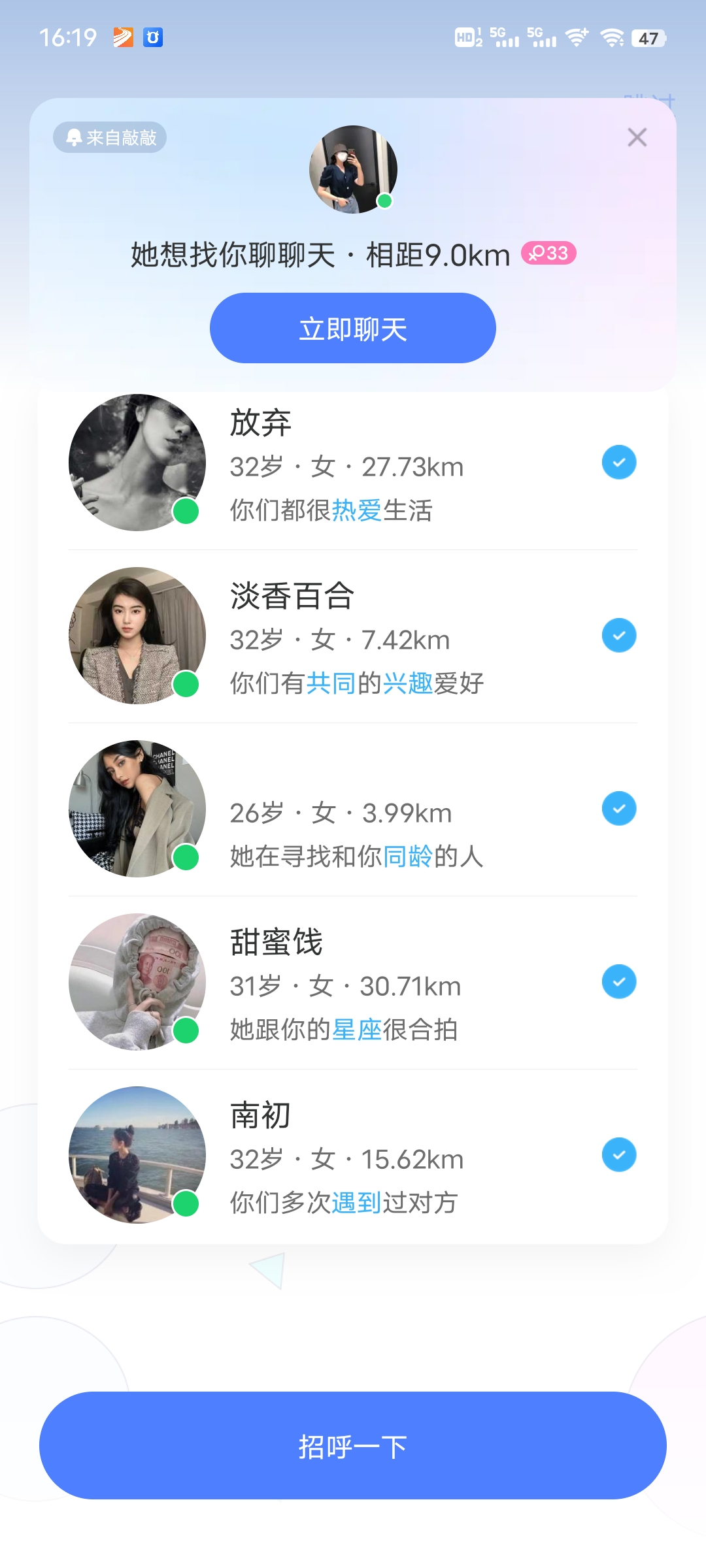Uncheck the selection for 淡香百合

[x=618, y=634]
